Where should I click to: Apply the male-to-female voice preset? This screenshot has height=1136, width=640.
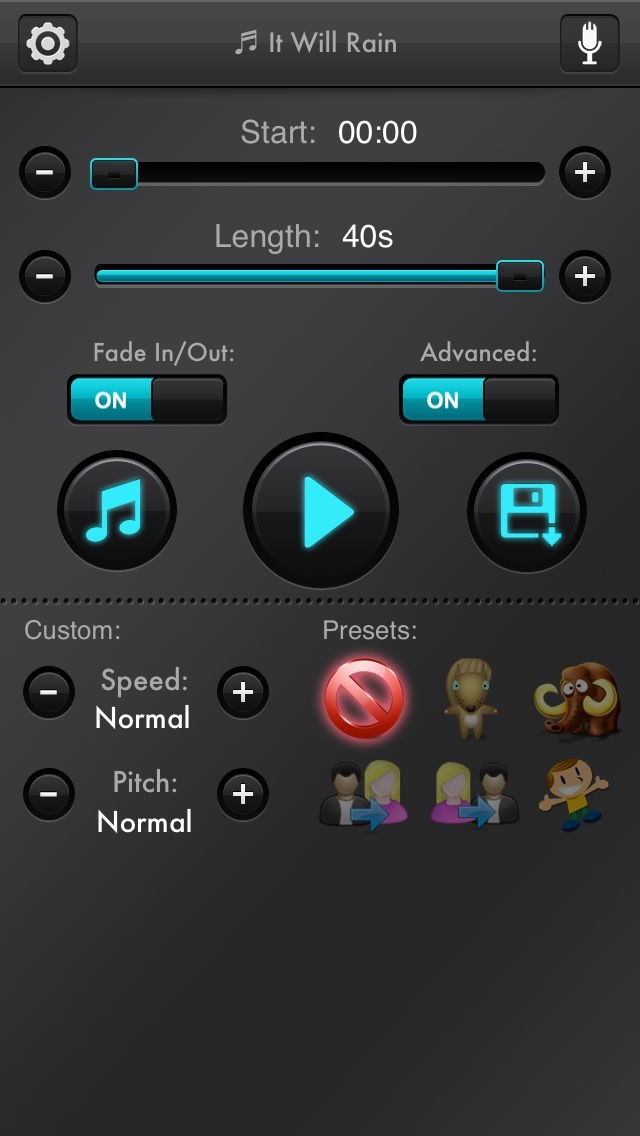tap(364, 795)
